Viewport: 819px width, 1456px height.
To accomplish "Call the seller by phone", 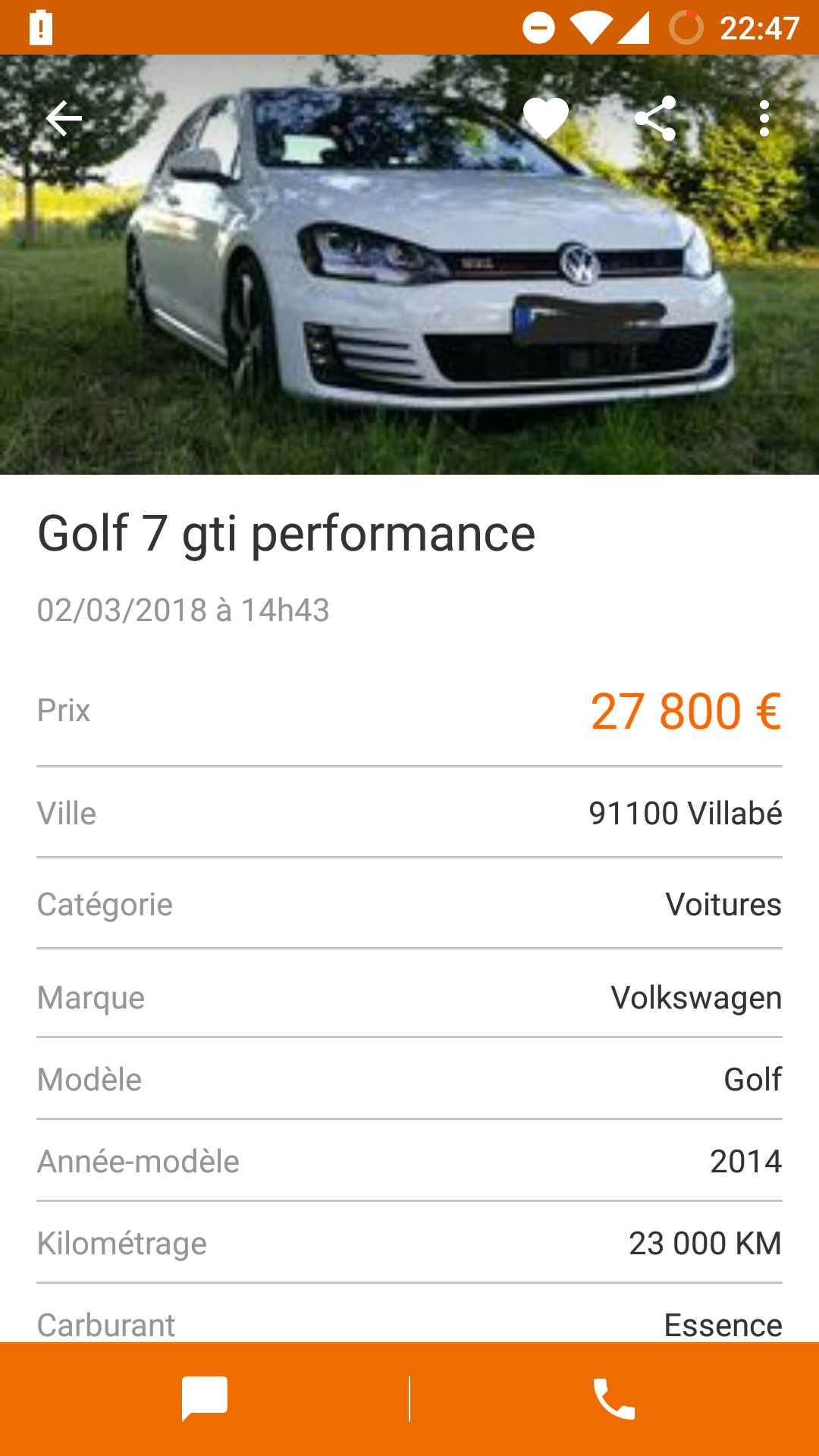I will 614,1398.
